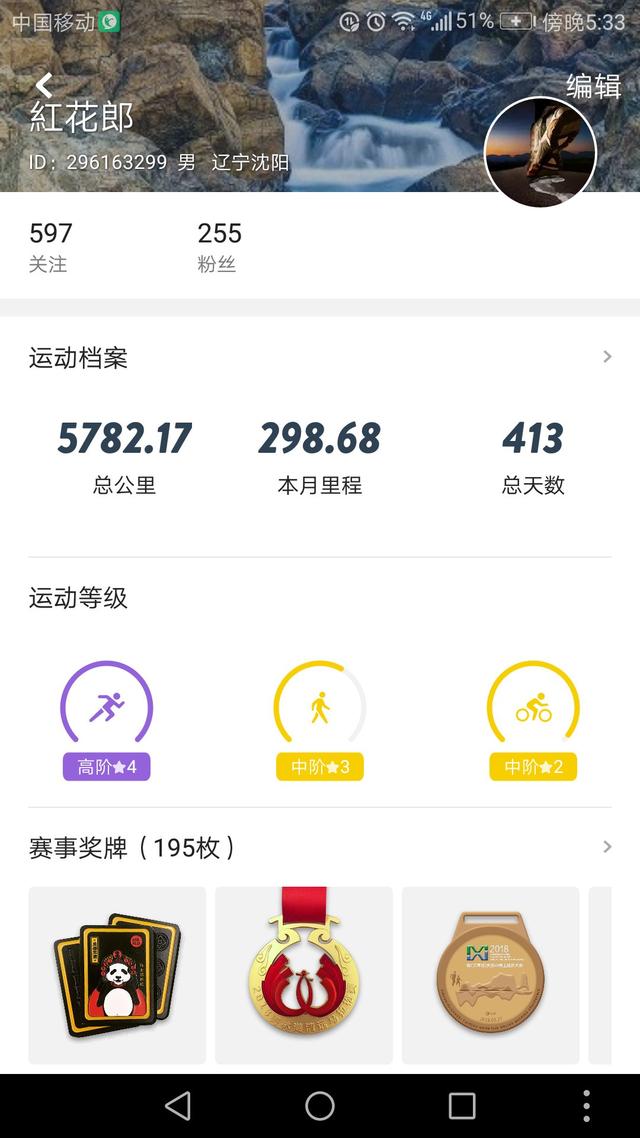Open the bronze 2018 medal

490,975
